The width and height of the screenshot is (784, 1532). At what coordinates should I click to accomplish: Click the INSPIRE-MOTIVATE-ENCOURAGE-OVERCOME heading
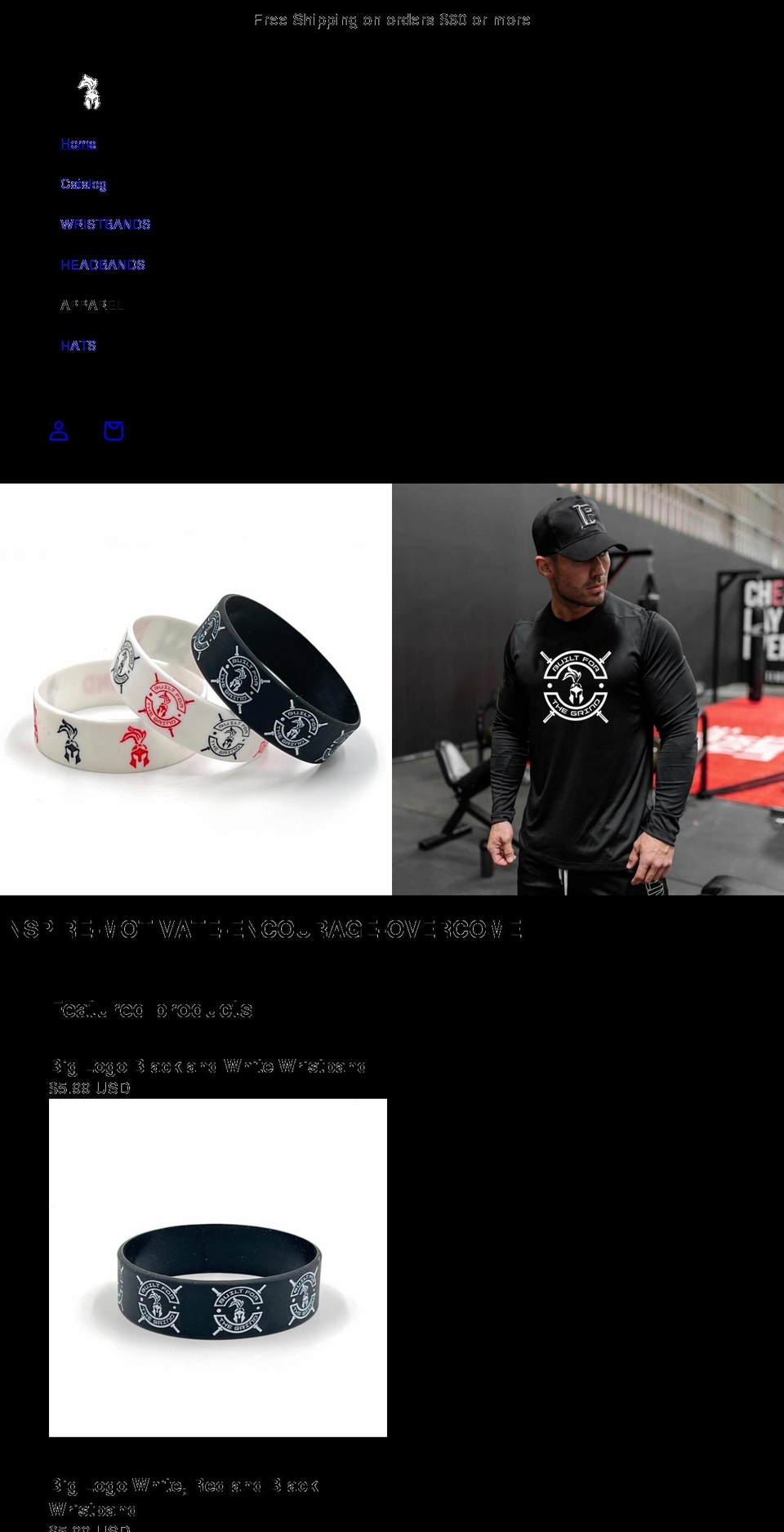(x=261, y=928)
